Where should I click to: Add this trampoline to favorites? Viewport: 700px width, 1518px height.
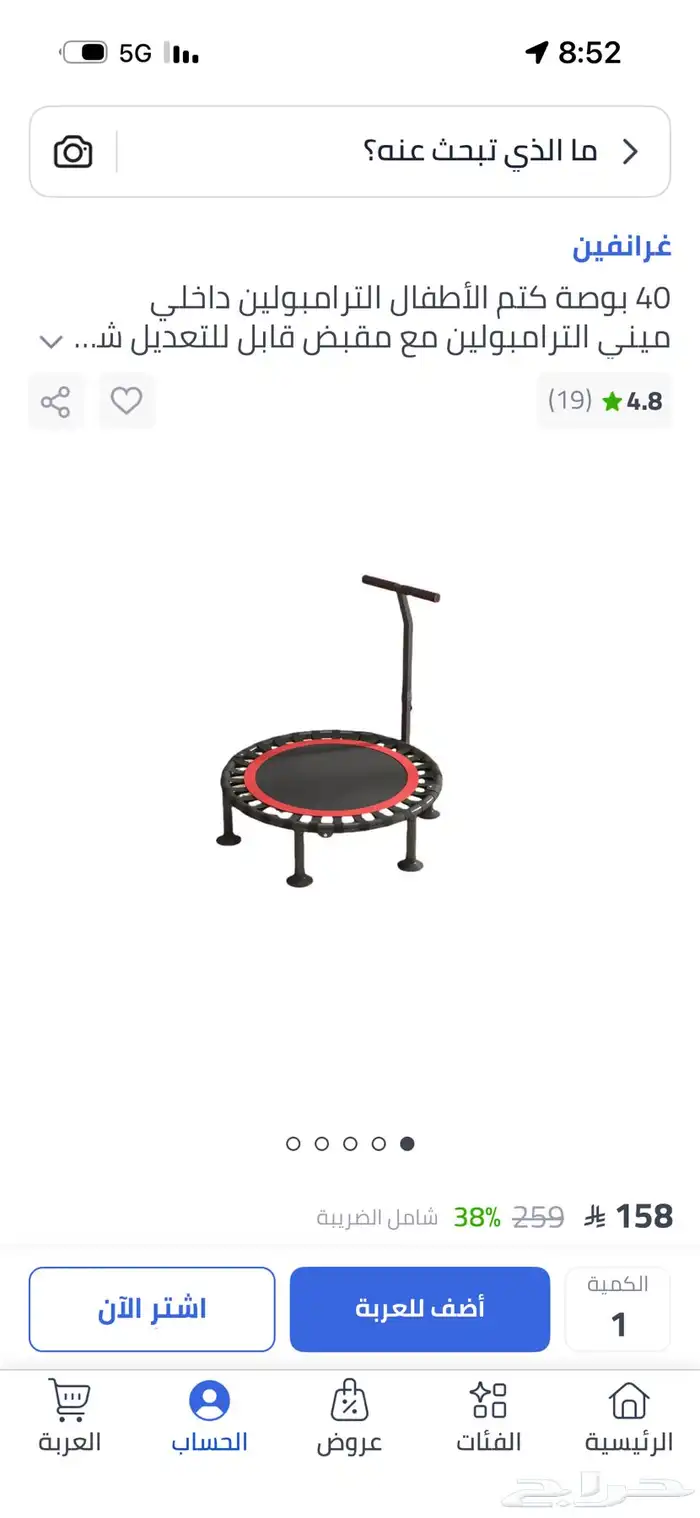[126, 401]
